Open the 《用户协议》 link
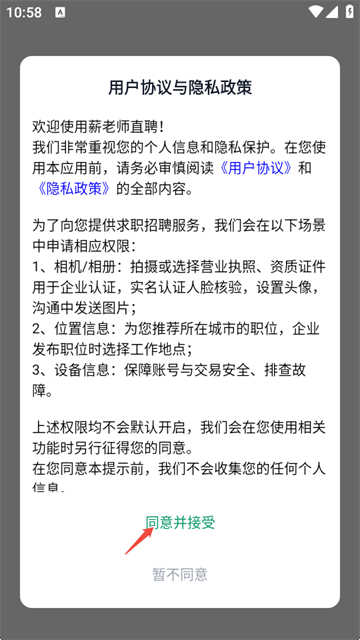360x640 pixels. point(256,168)
